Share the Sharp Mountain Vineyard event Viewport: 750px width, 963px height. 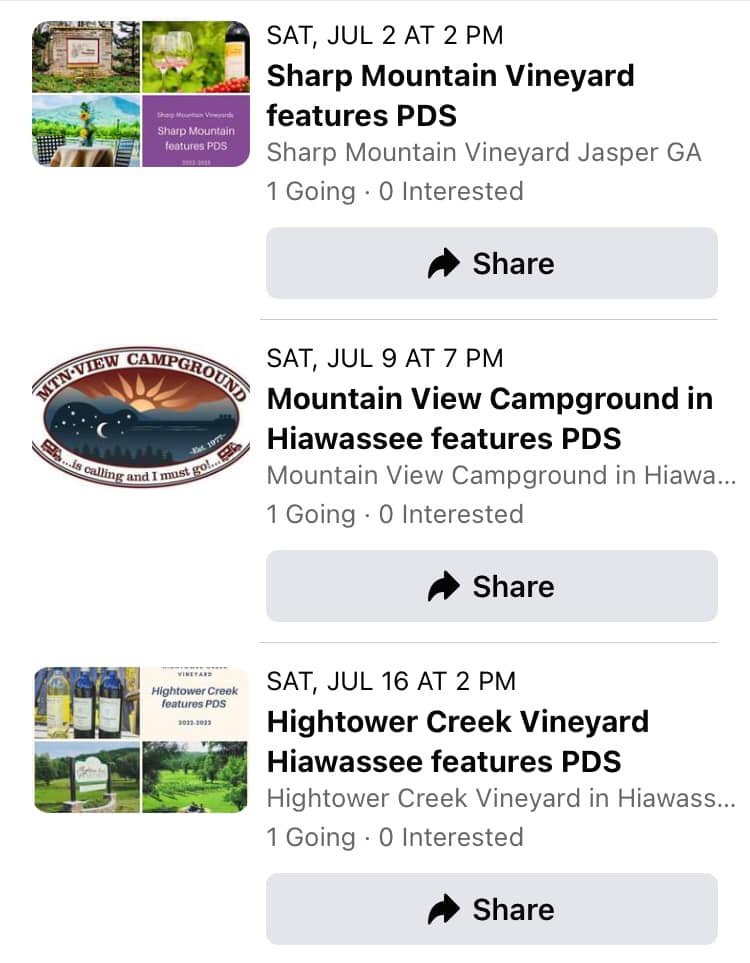coord(491,263)
